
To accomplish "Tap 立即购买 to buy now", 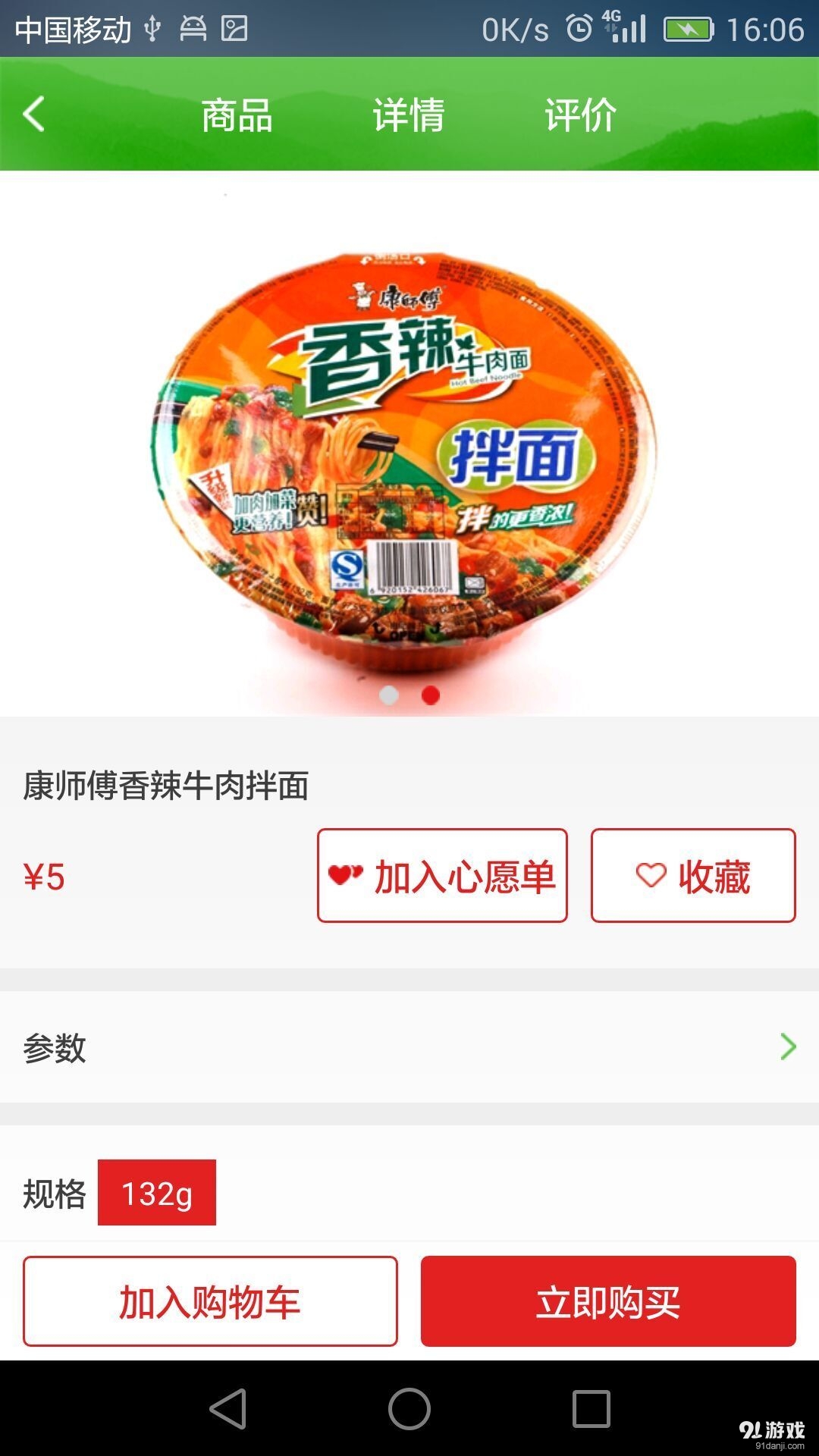I will pyautogui.click(x=608, y=1300).
